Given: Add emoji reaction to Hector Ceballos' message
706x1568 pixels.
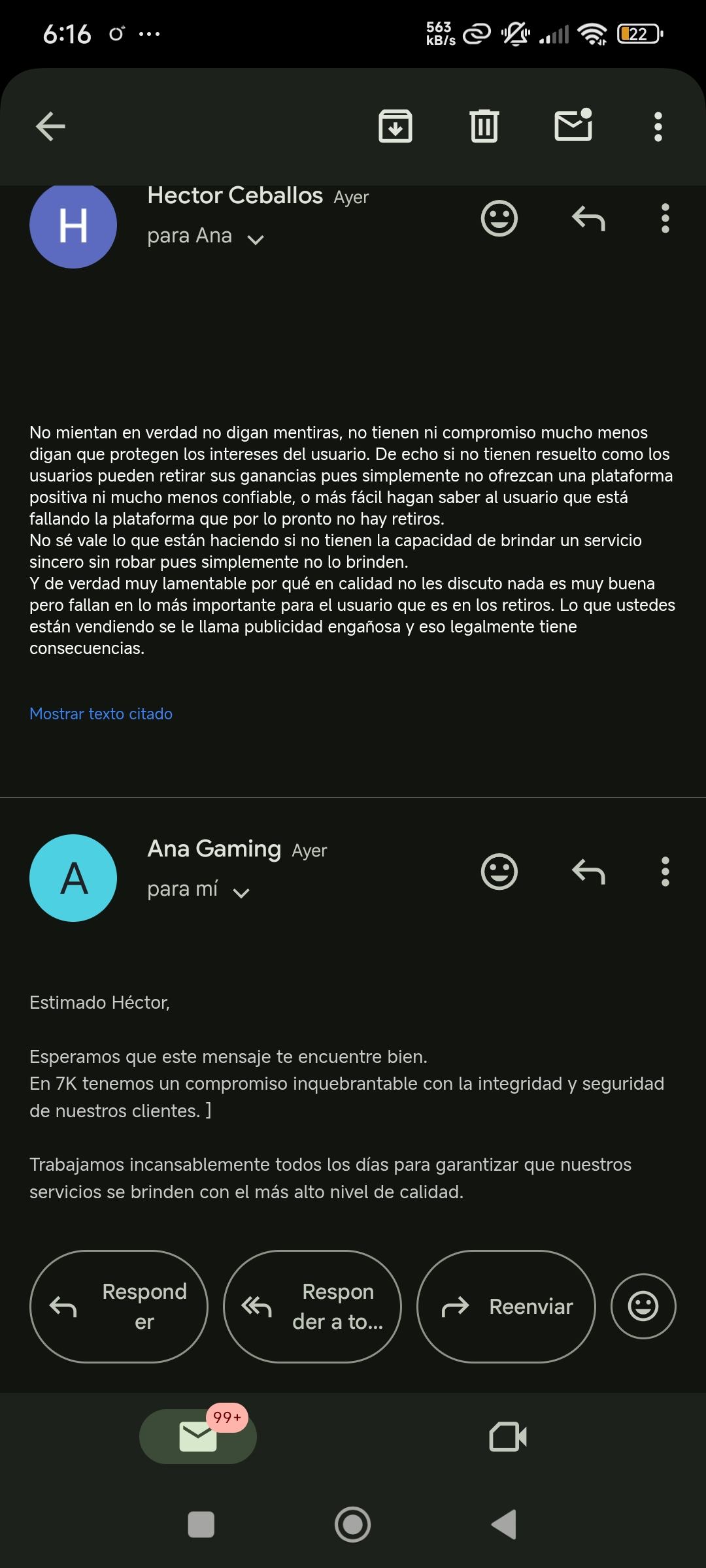Looking at the screenshot, I should tap(499, 218).
